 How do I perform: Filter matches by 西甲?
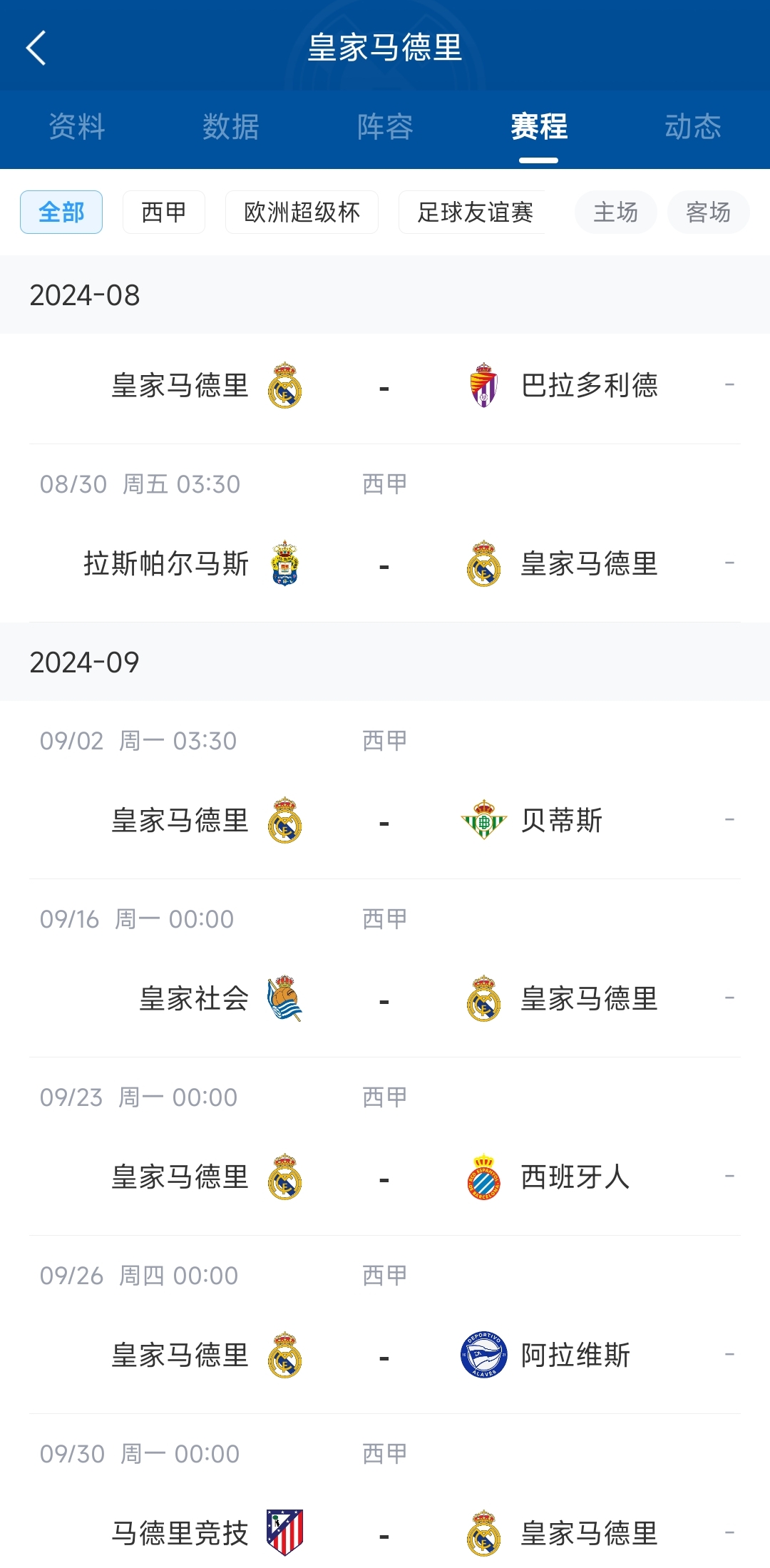(164, 212)
